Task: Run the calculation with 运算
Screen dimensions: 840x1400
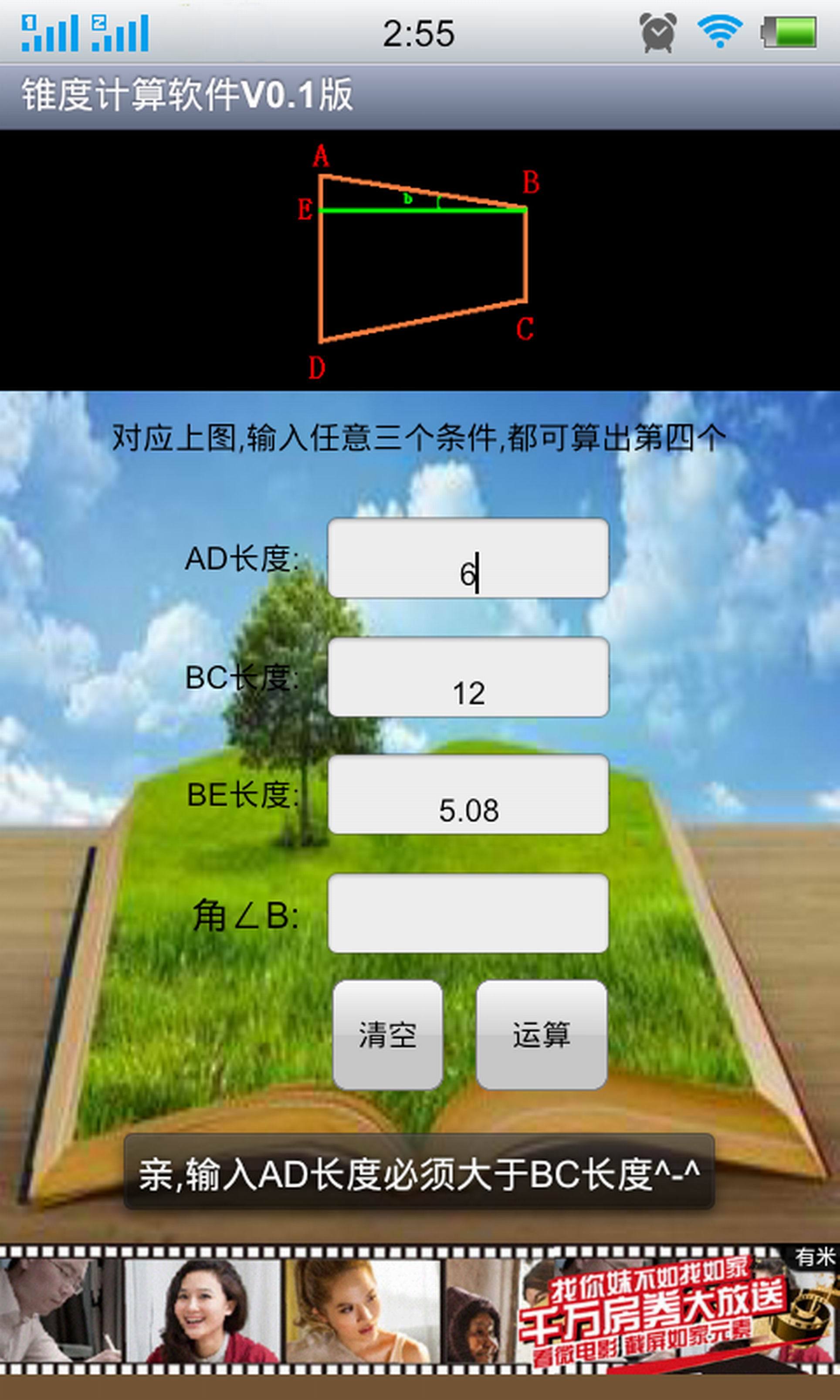Action: [x=542, y=1035]
